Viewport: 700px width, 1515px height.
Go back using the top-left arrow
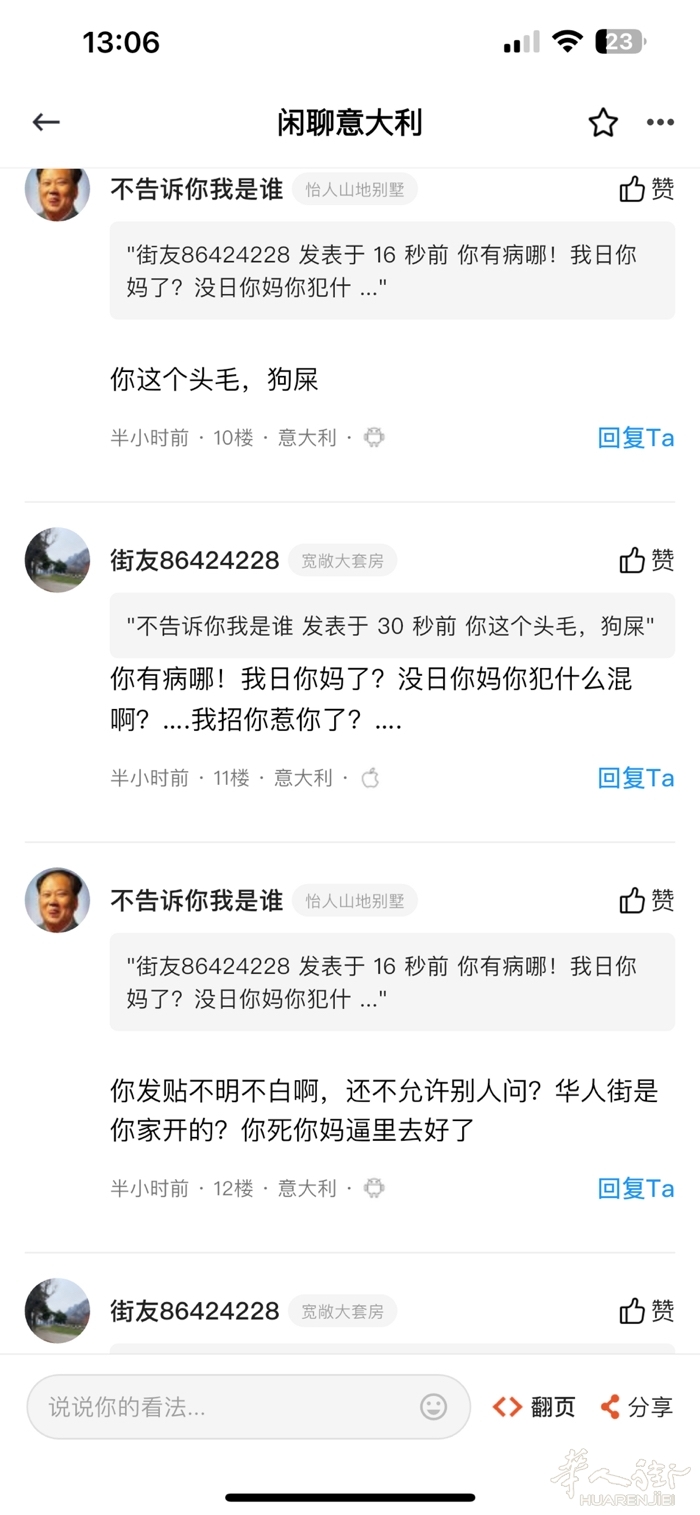pyautogui.click(x=46, y=122)
